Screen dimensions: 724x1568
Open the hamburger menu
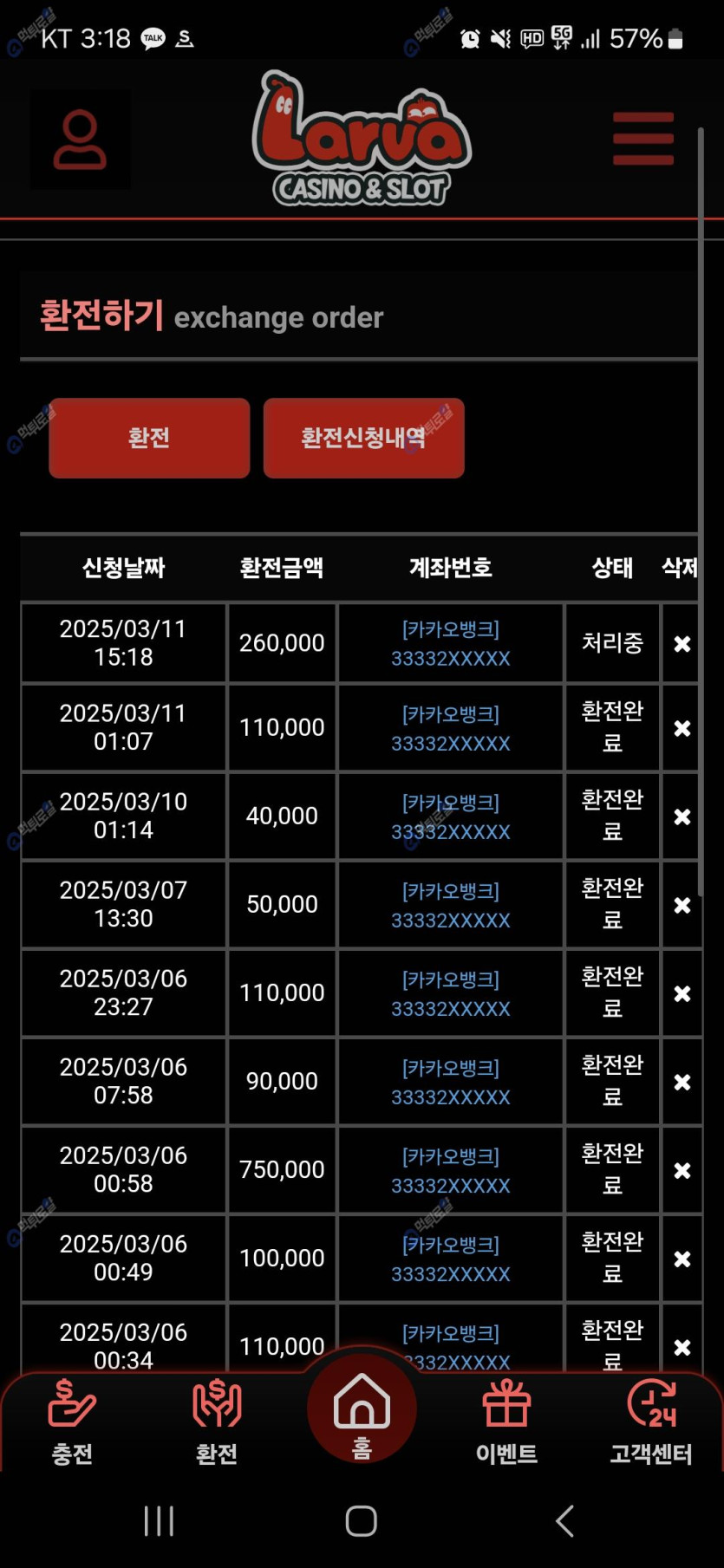[x=642, y=139]
